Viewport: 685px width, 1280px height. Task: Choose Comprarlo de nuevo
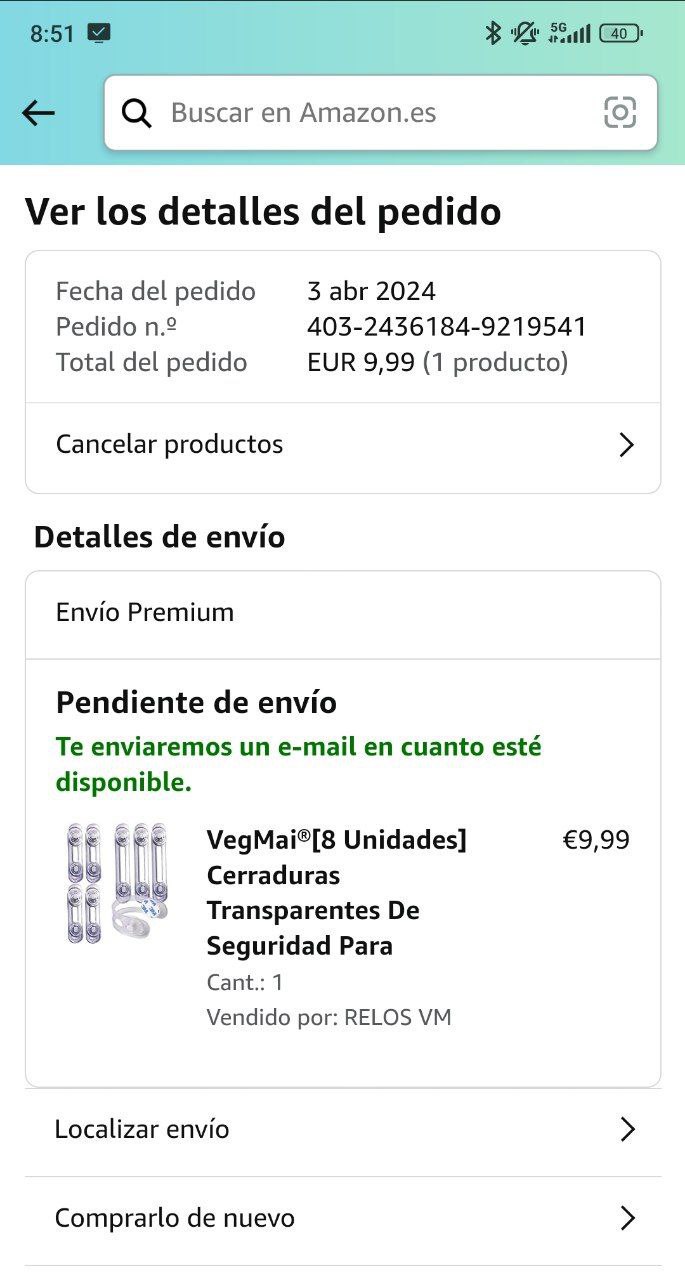coord(343,1218)
